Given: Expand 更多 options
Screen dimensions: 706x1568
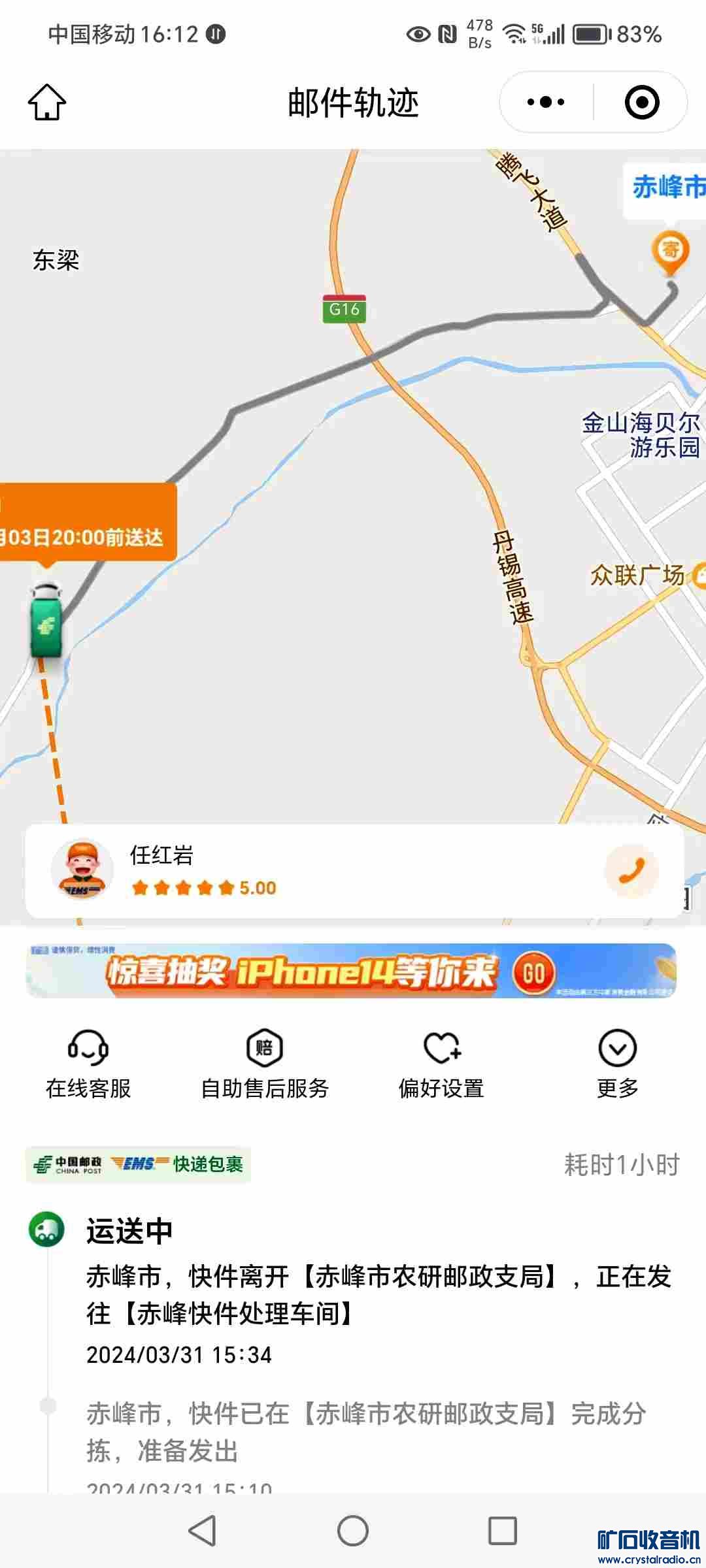Looking at the screenshot, I should pos(617,1064).
